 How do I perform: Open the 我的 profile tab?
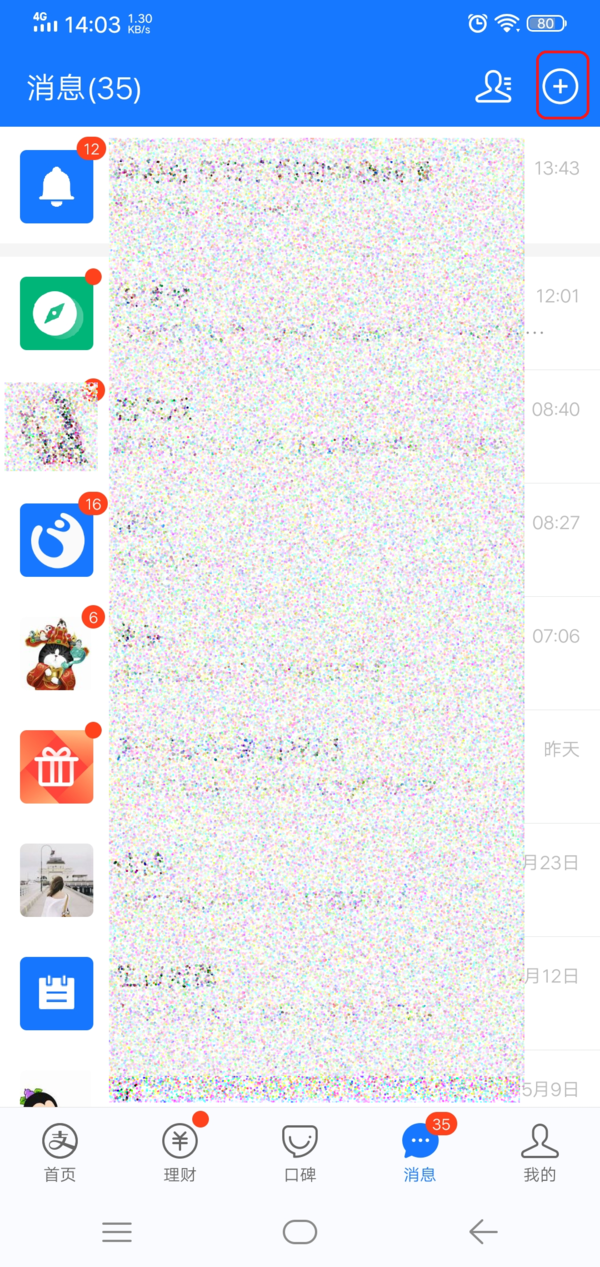(x=540, y=1152)
